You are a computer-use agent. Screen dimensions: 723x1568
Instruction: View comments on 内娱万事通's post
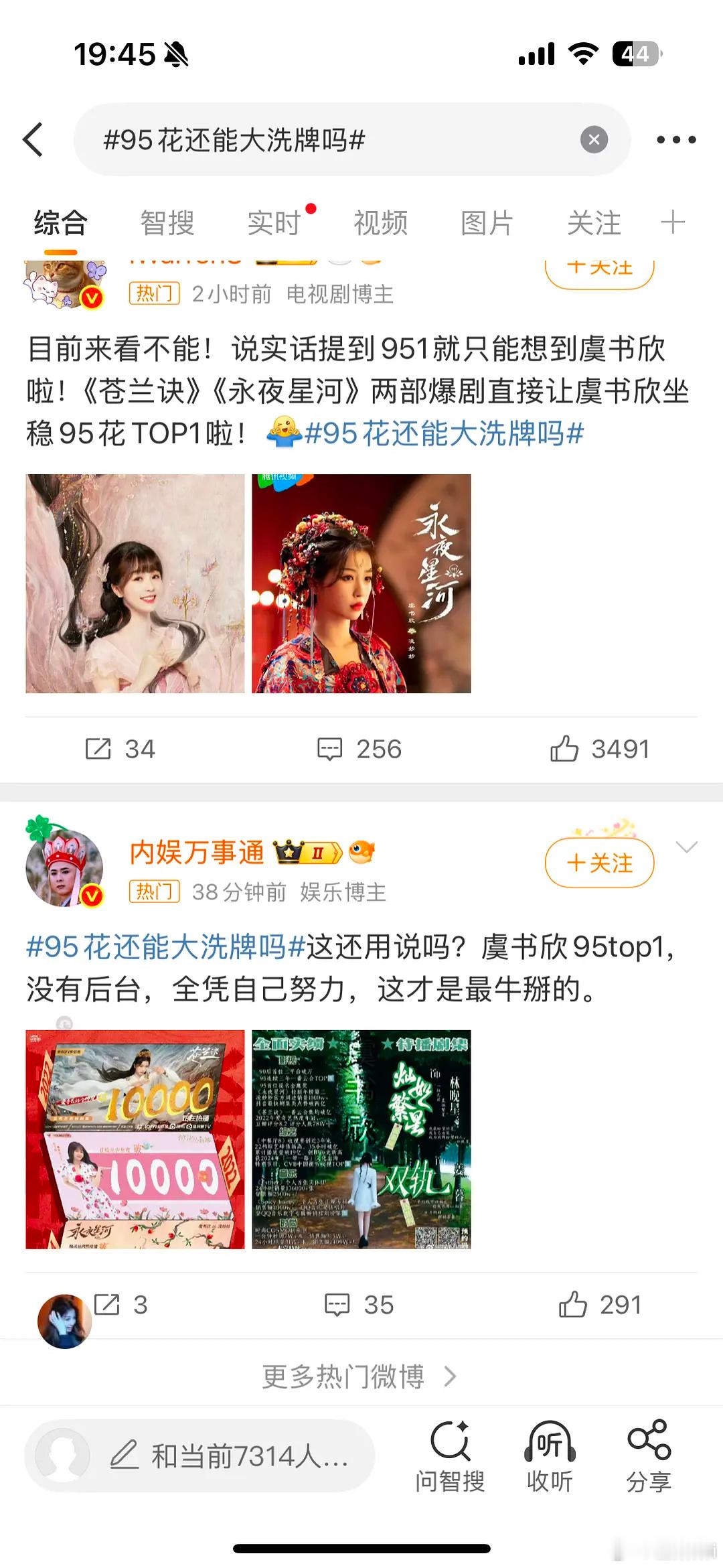[x=359, y=1305]
